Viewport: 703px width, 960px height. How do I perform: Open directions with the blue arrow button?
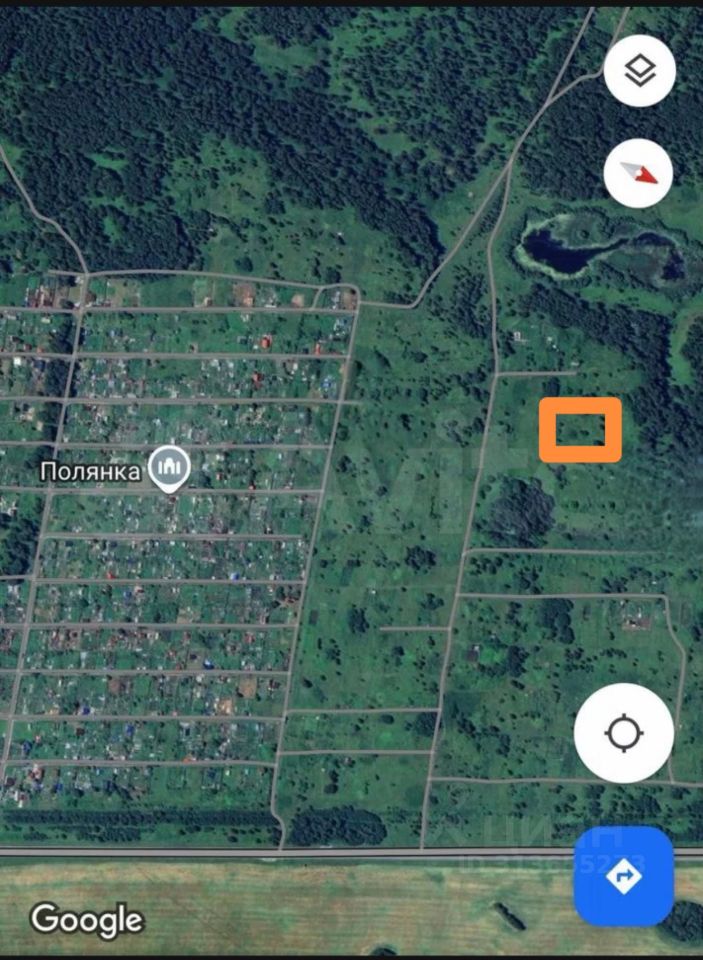click(624, 877)
